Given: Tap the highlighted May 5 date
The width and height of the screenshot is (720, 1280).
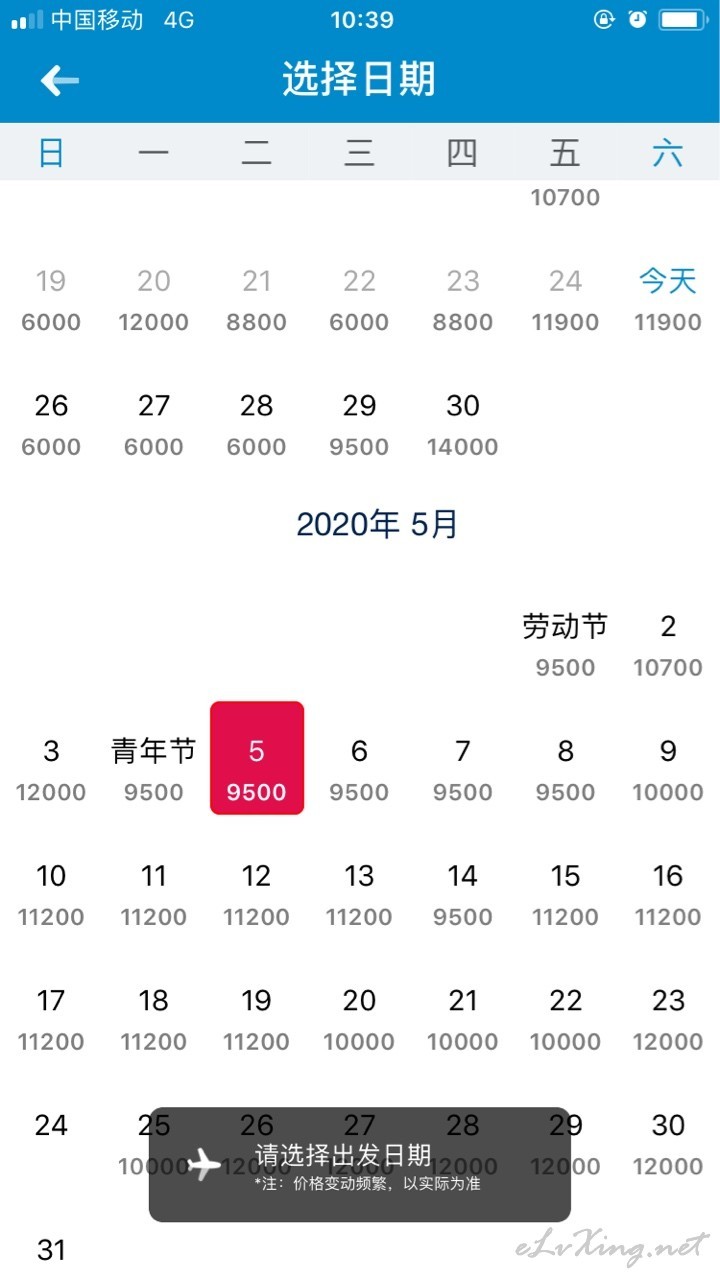Looking at the screenshot, I should [x=257, y=758].
